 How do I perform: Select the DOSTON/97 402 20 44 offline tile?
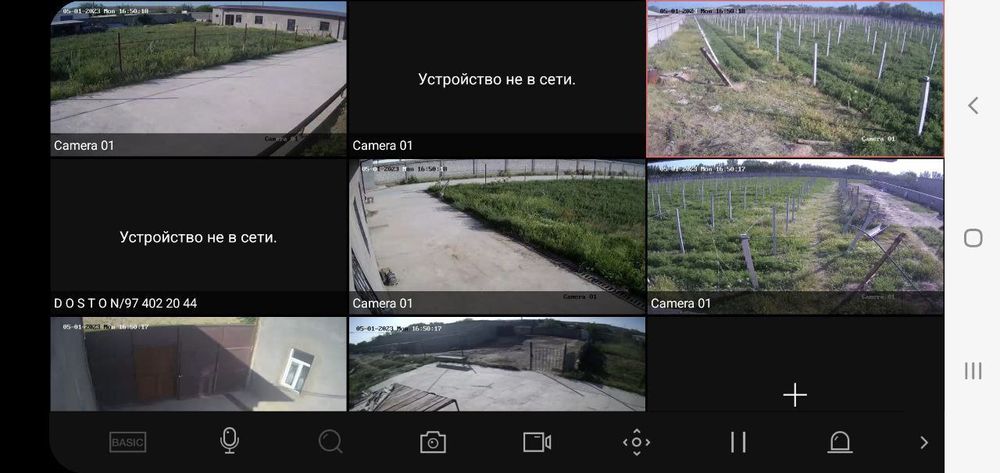(x=198, y=237)
